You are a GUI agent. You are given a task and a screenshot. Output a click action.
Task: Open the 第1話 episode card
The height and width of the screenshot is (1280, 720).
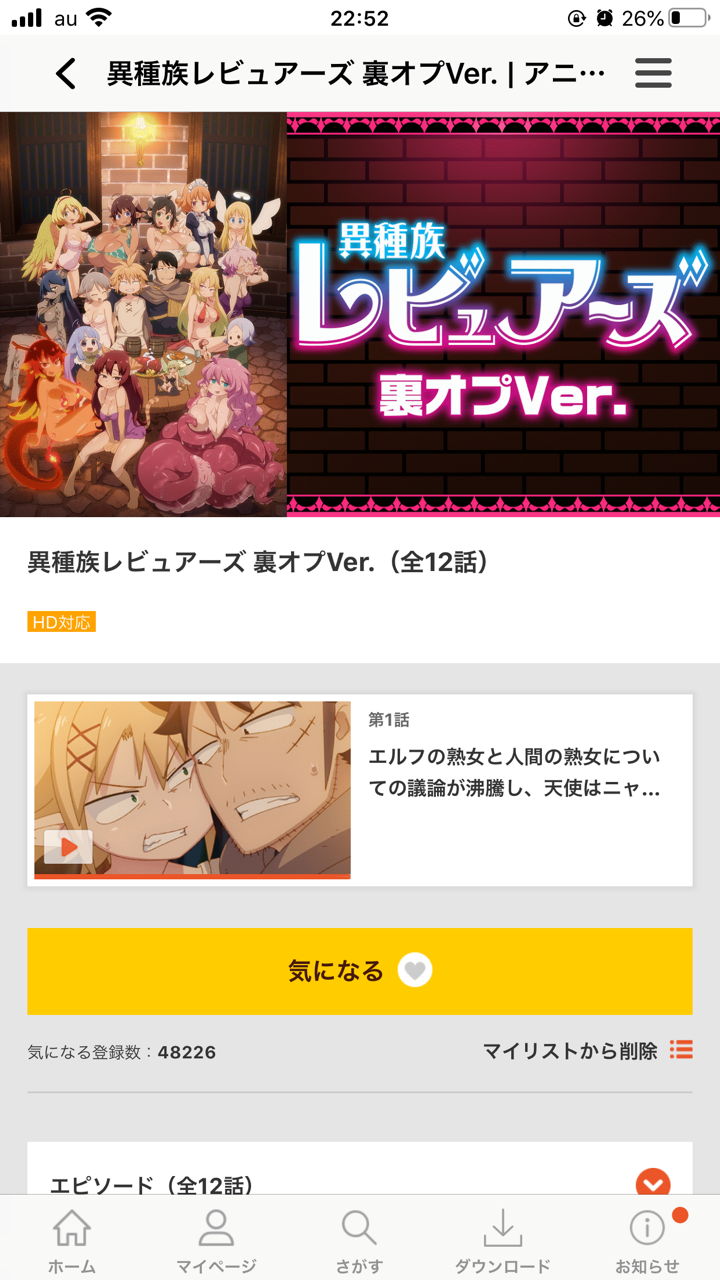360,790
